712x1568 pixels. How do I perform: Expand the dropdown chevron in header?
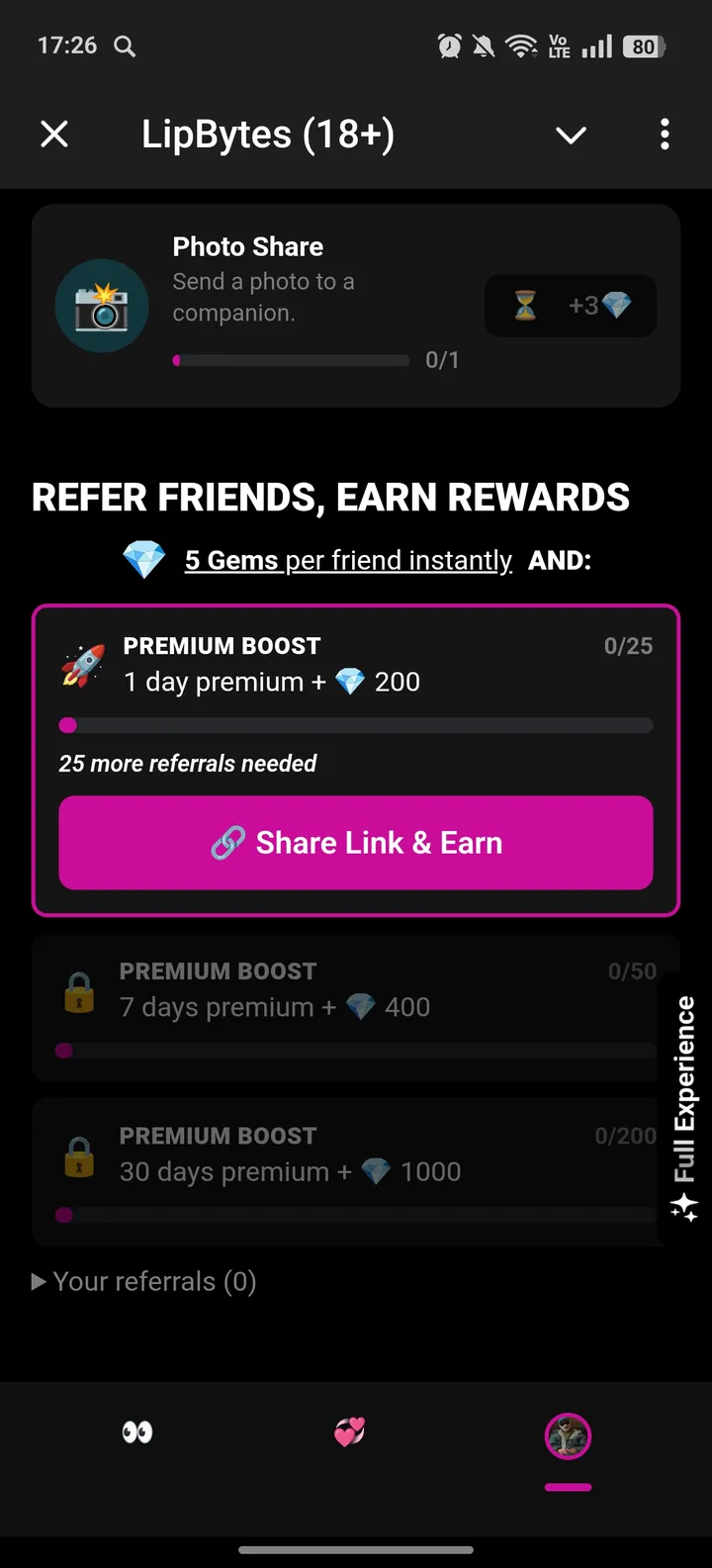571,135
